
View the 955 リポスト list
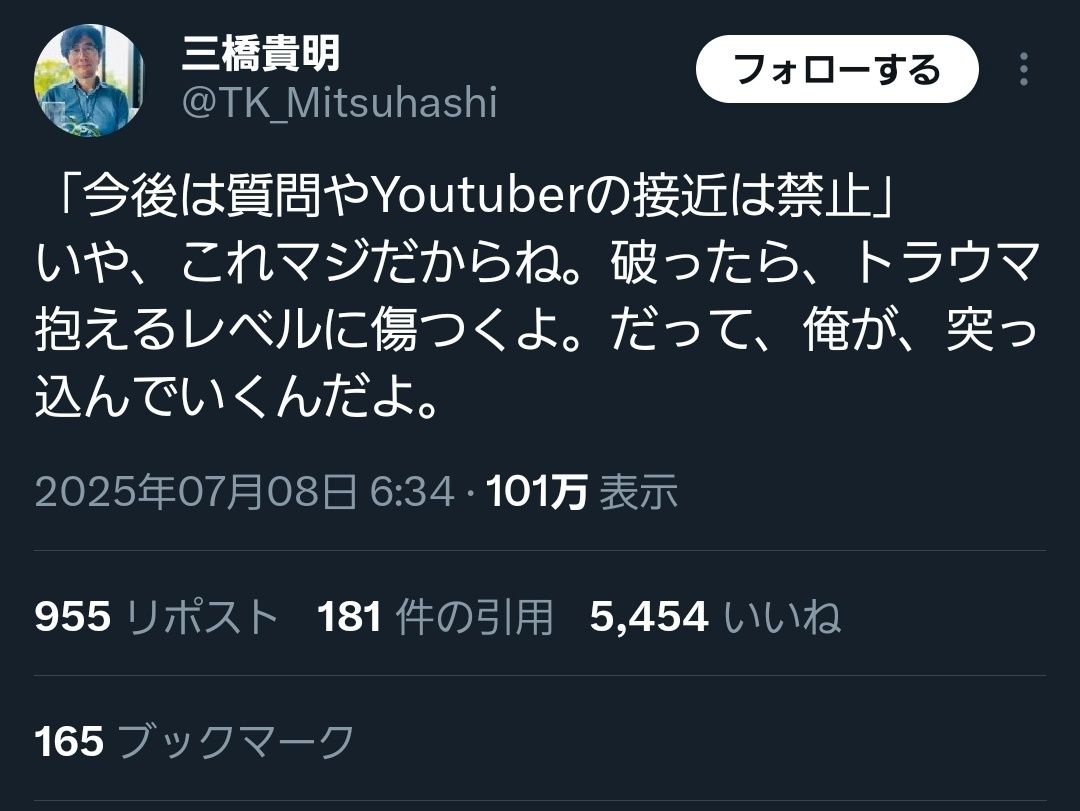pyautogui.click(x=156, y=617)
